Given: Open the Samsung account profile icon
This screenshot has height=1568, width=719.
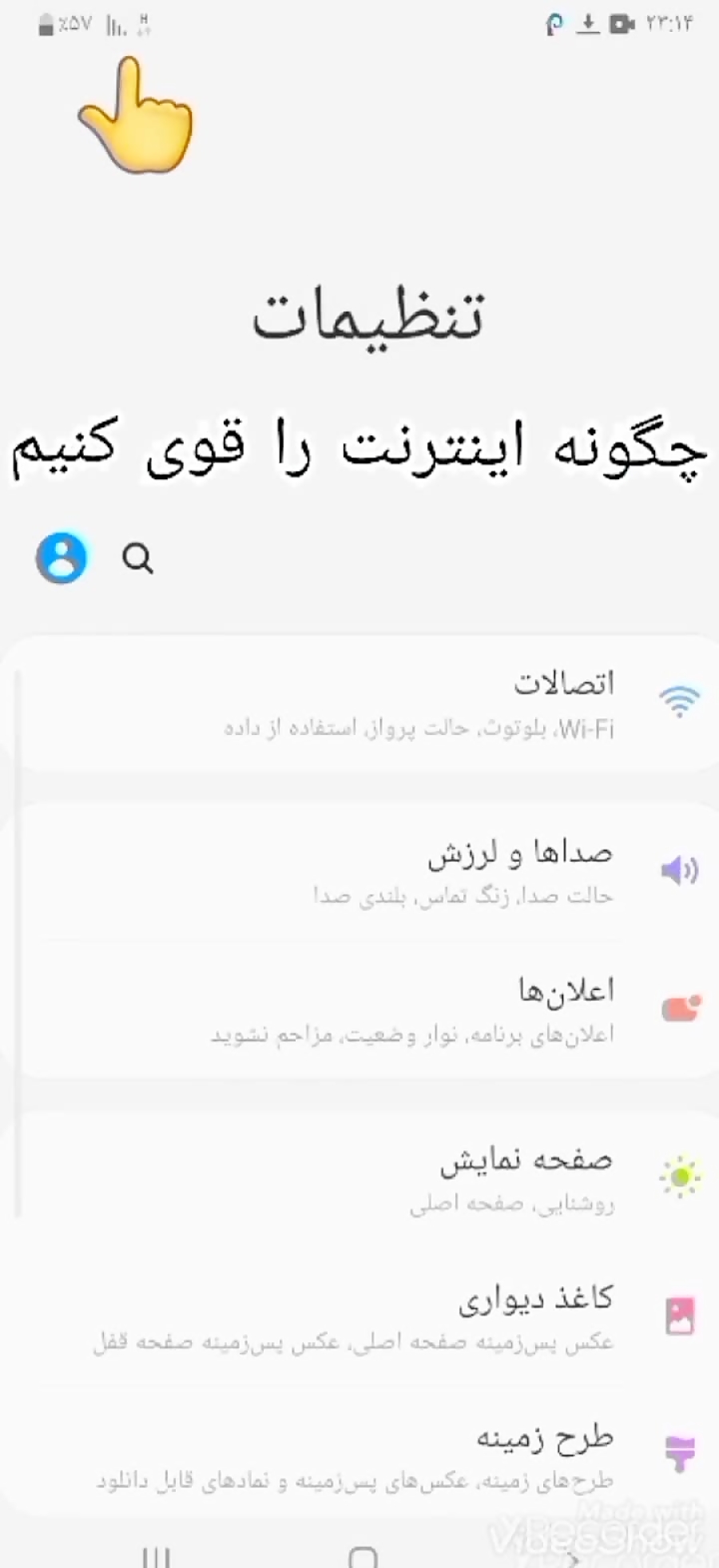Looking at the screenshot, I should click(x=62, y=558).
